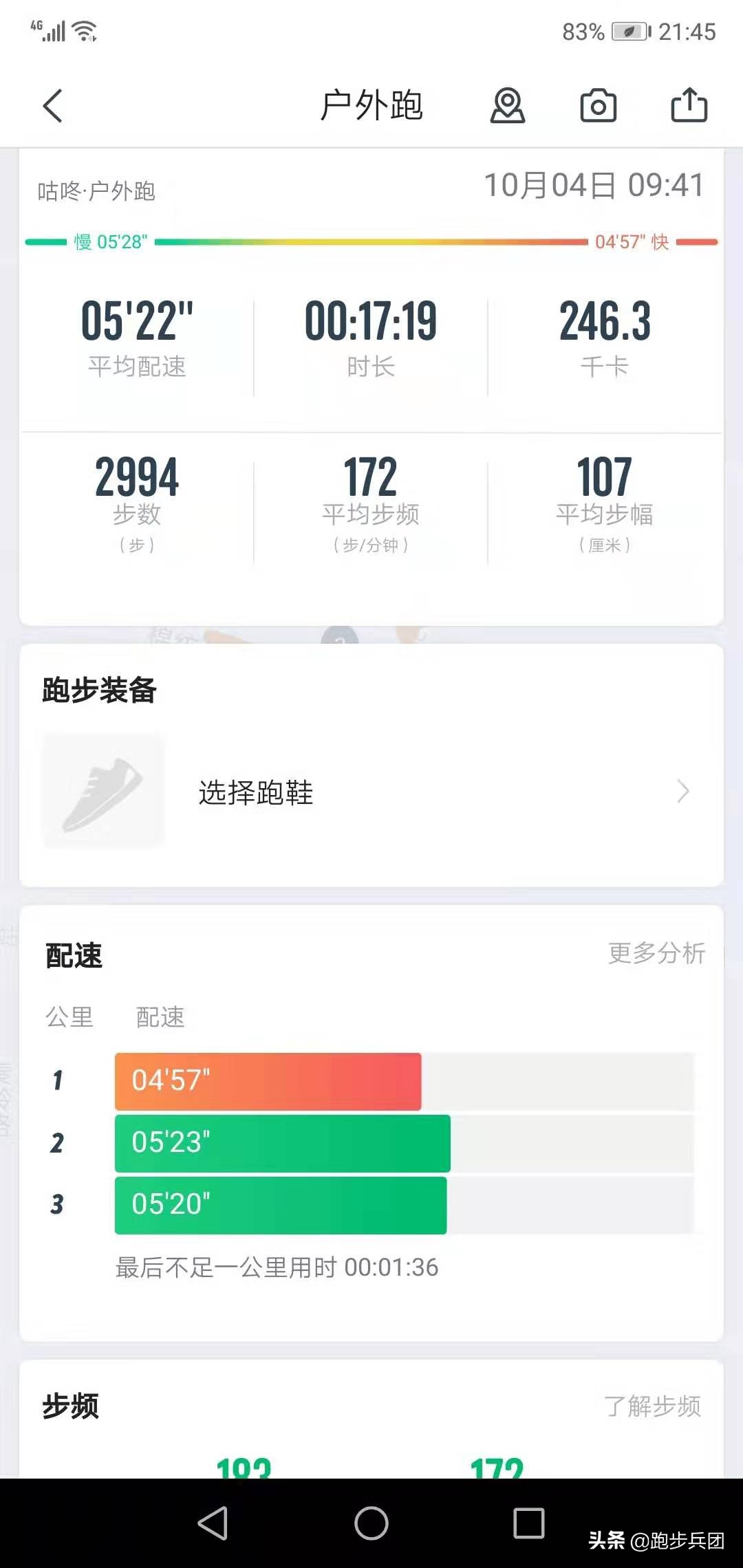Viewport: 743px width, 1568px height.
Task: Expand 选择跑鞋 via its right chevron
Action: (682, 792)
